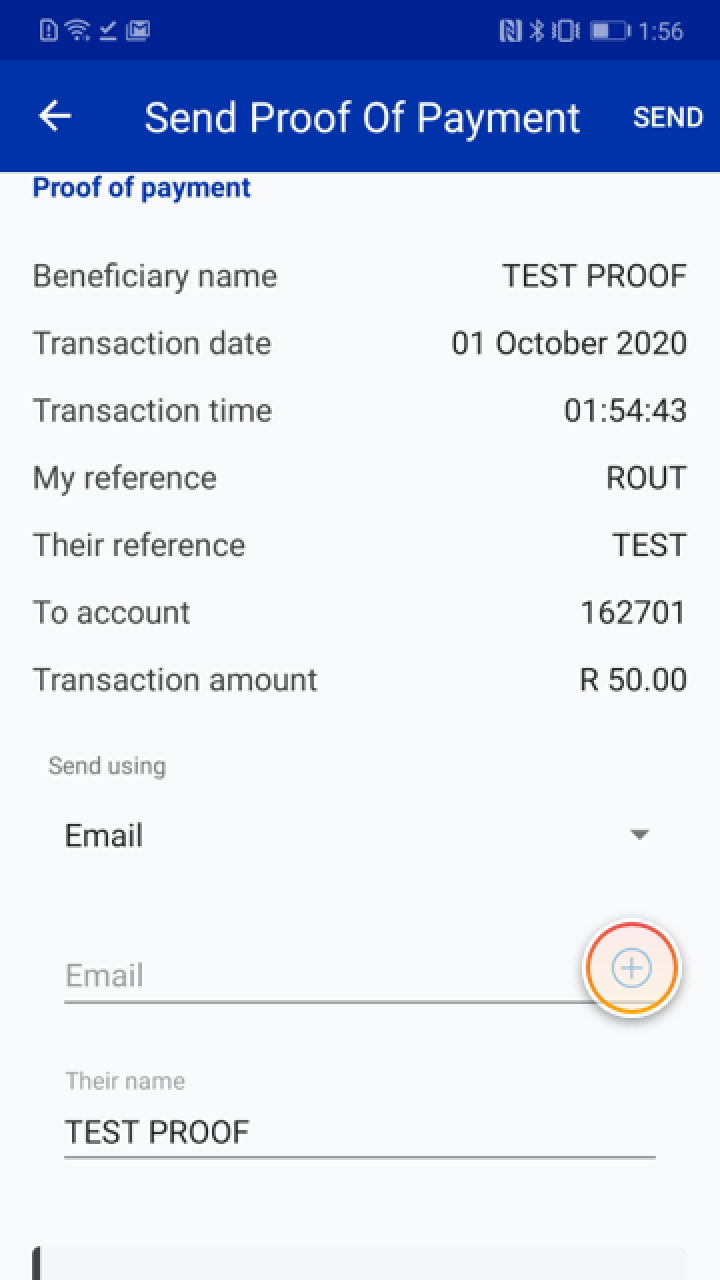The height and width of the screenshot is (1280, 720).
Task: Tap the vibrate mode icon in the status bar
Action: [x=565, y=30]
